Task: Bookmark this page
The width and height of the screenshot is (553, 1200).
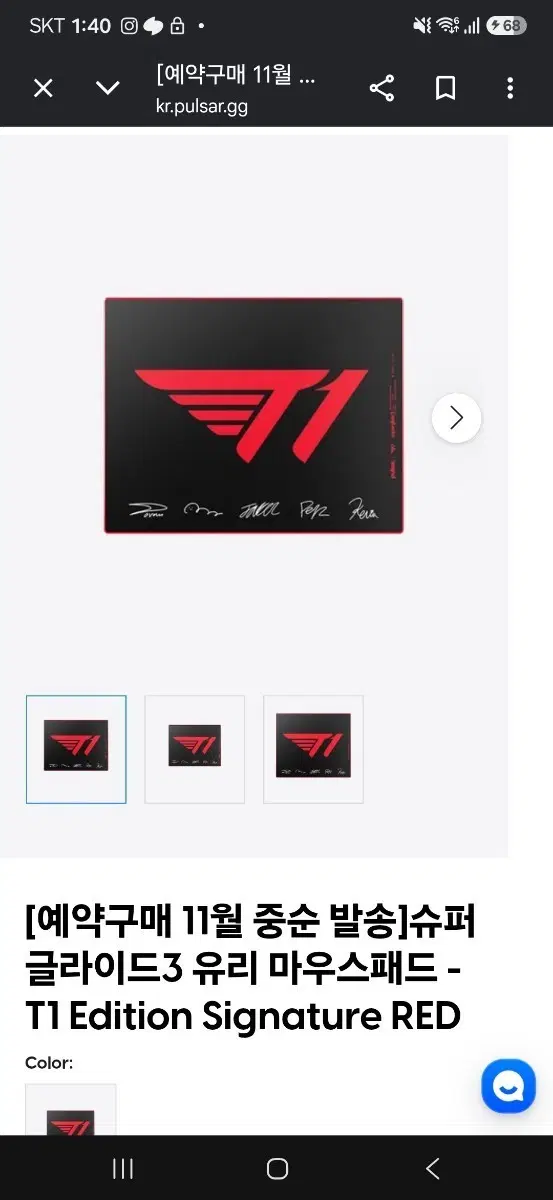Action: point(446,88)
